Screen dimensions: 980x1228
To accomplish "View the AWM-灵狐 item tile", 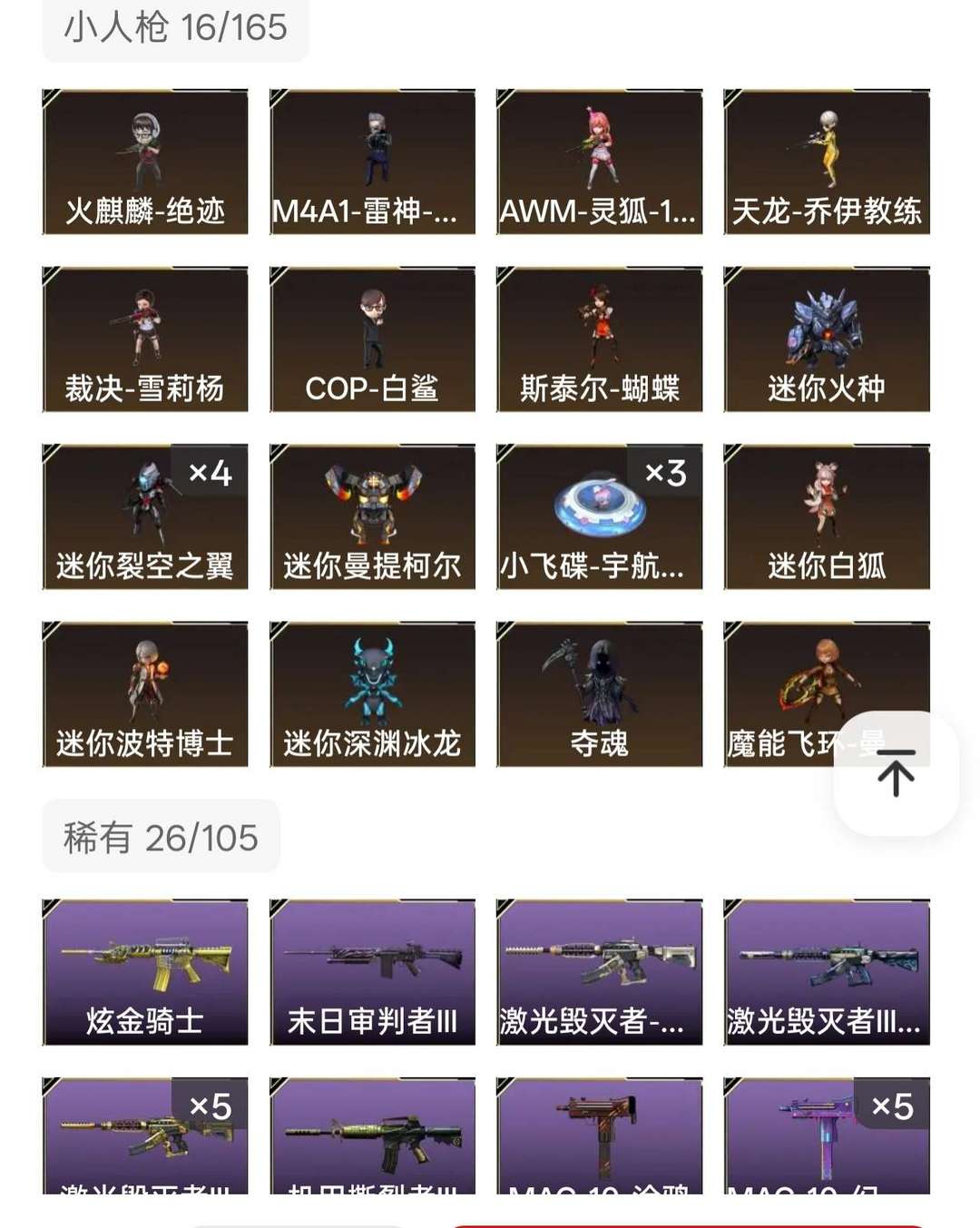I will coord(599,162).
